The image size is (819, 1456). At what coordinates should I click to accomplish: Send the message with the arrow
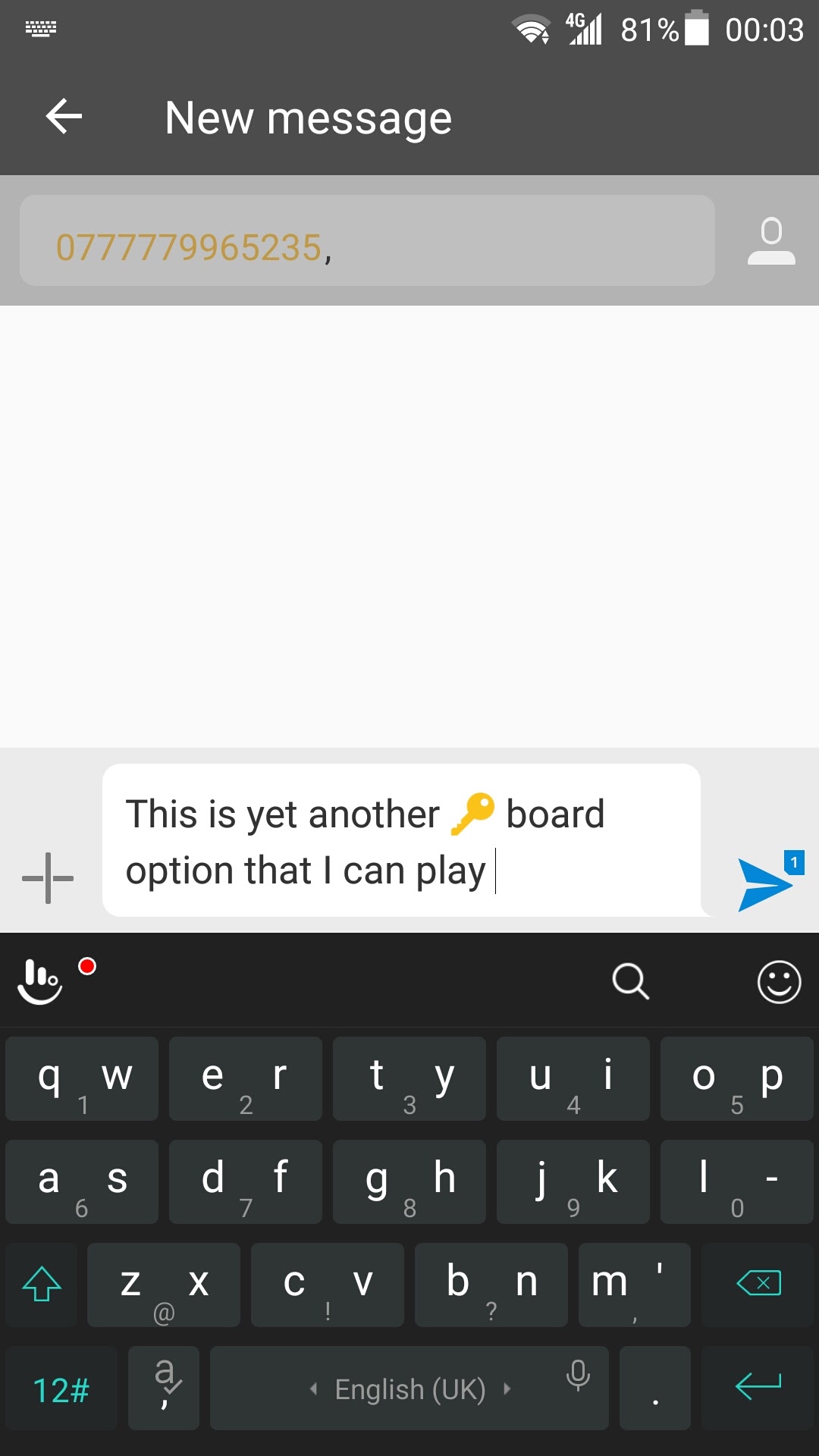766,884
